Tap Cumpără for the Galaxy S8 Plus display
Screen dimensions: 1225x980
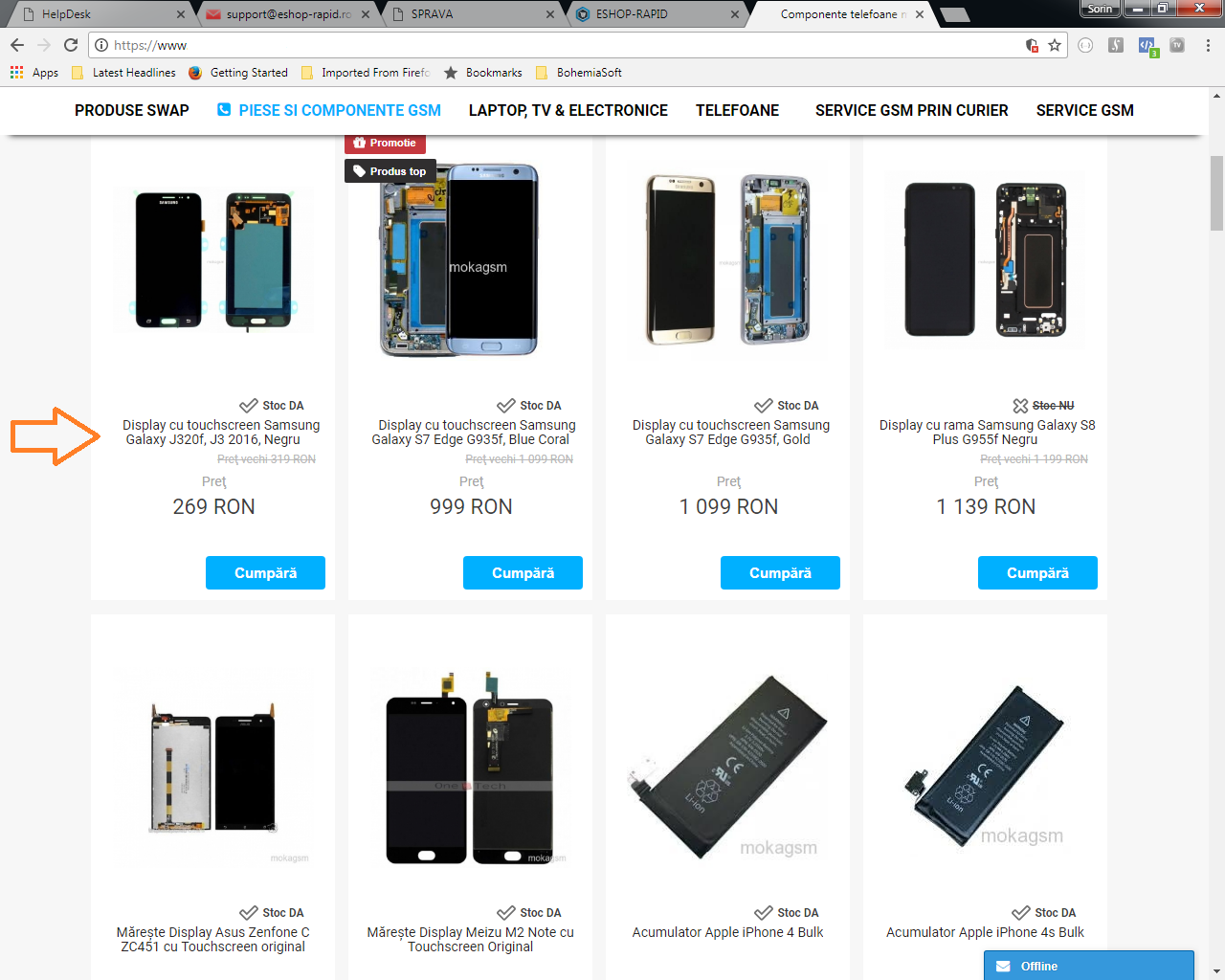click(1037, 572)
